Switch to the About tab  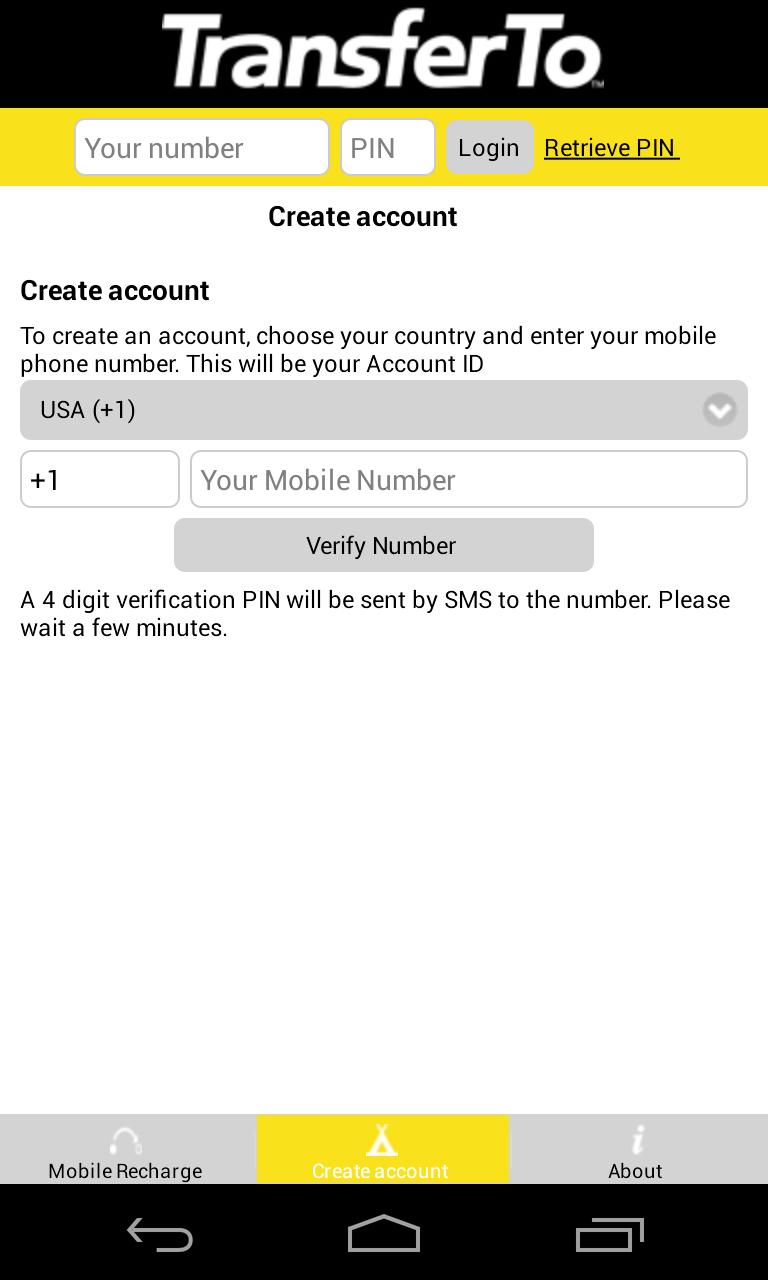point(637,1155)
